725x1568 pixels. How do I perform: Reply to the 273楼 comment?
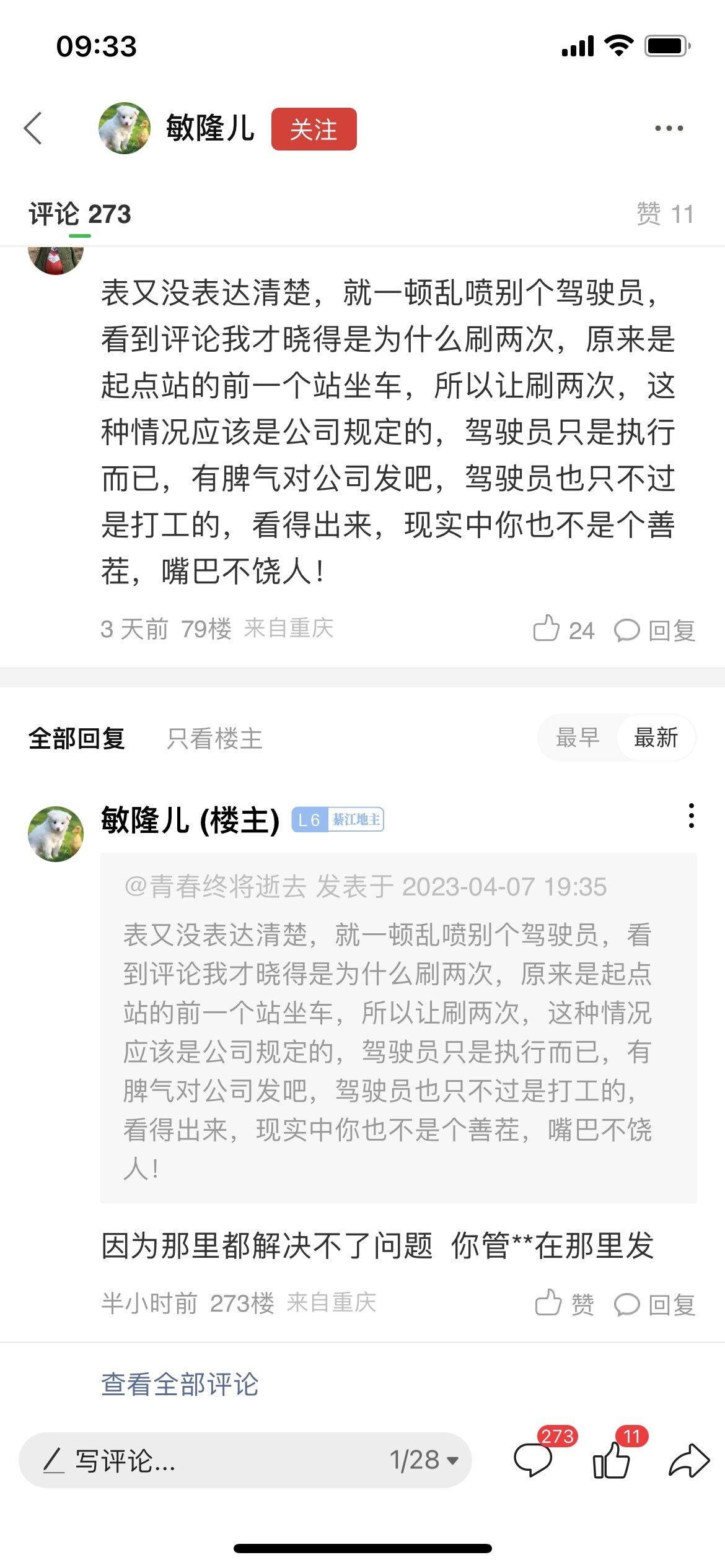click(x=655, y=1304)
